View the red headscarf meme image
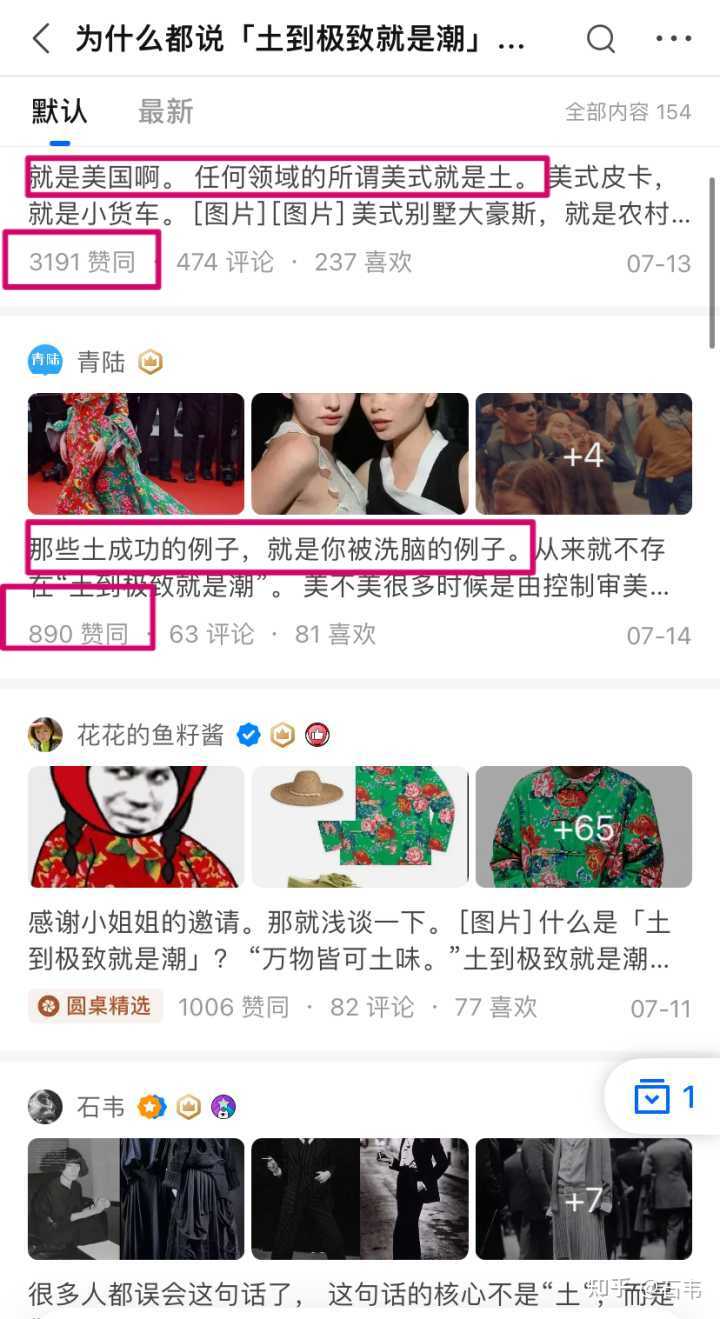Image resolution: width=720 pixels, height=1319 pixels. point(136,826)
